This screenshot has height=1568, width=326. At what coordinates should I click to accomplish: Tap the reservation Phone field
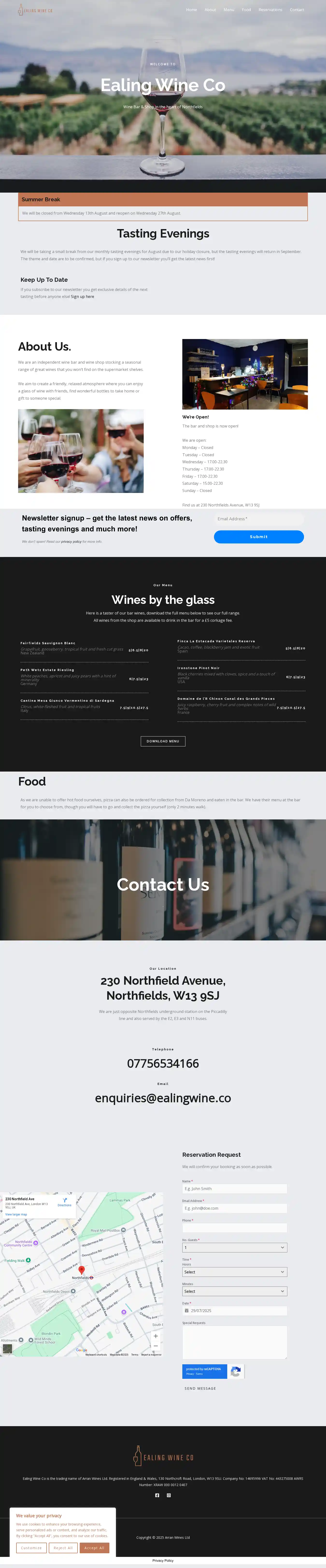234,1228
